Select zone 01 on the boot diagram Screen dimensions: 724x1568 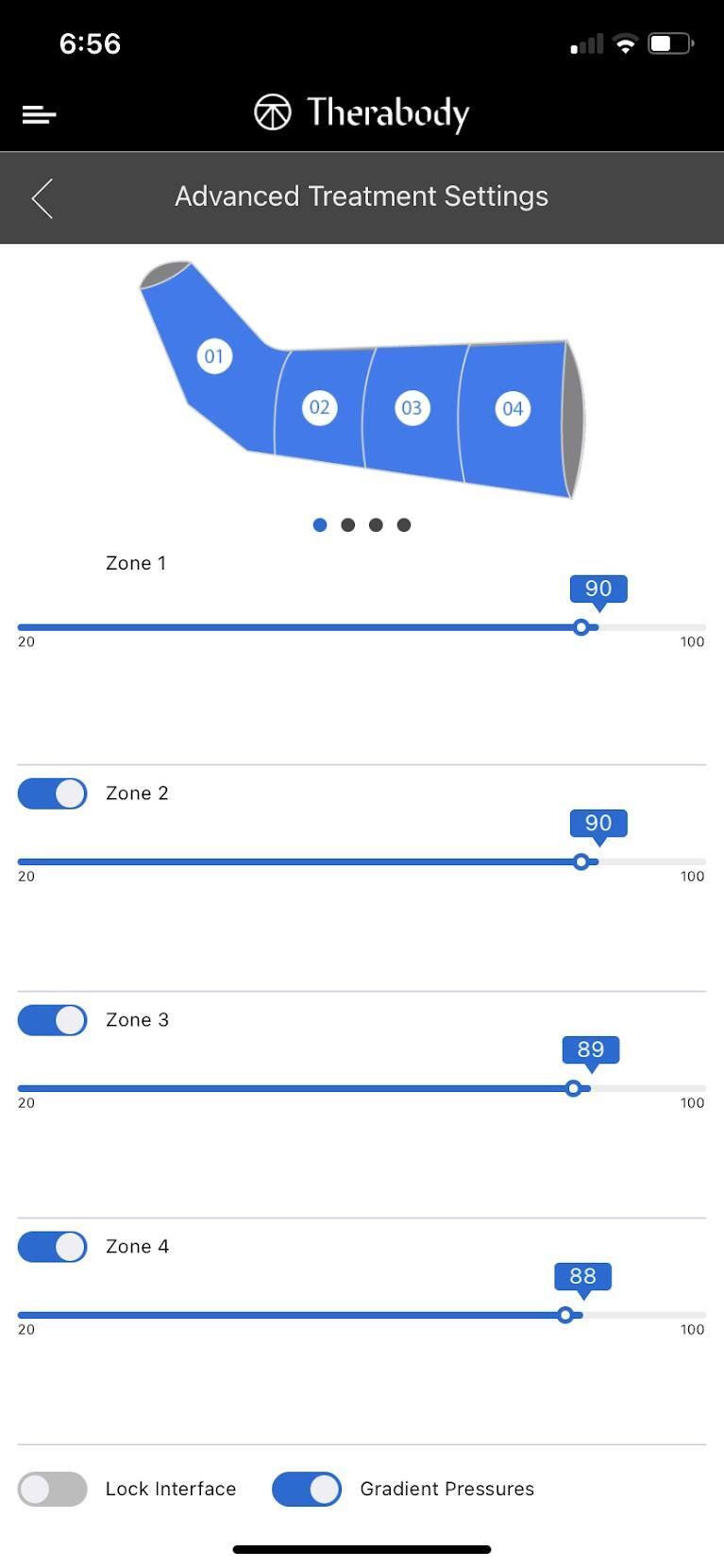(x=214, y=356)
